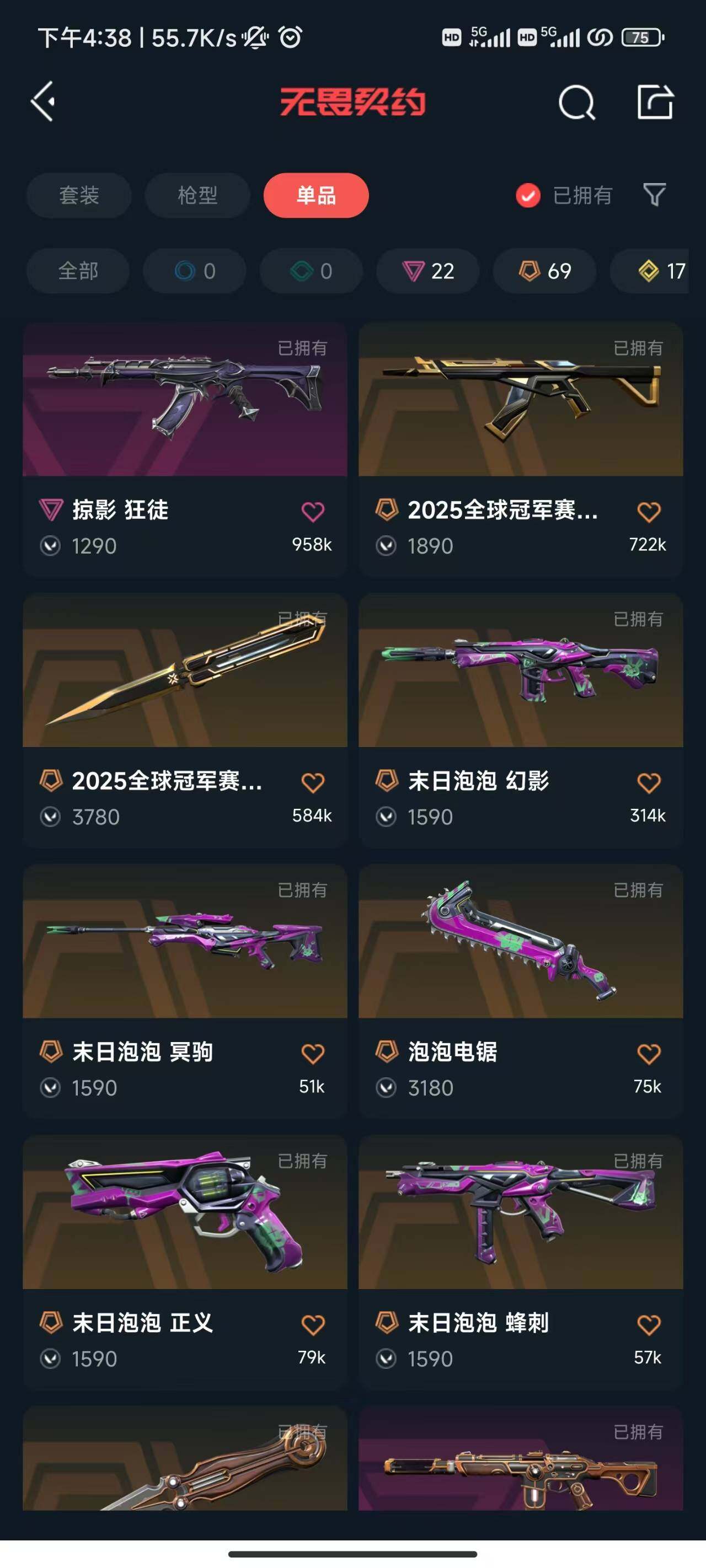Select the 单品 tab

315,195
